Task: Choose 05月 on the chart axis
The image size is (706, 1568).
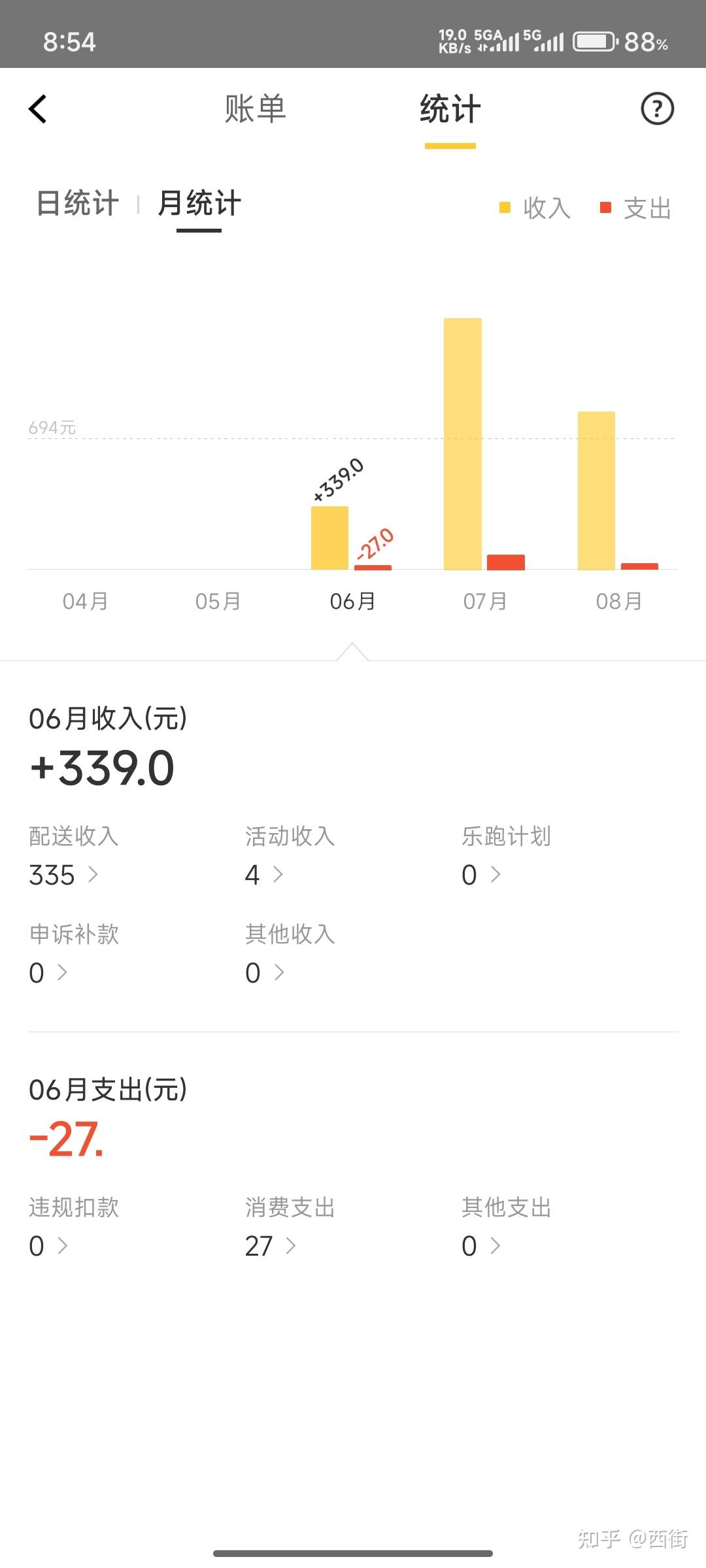Action: pos(218,601)
